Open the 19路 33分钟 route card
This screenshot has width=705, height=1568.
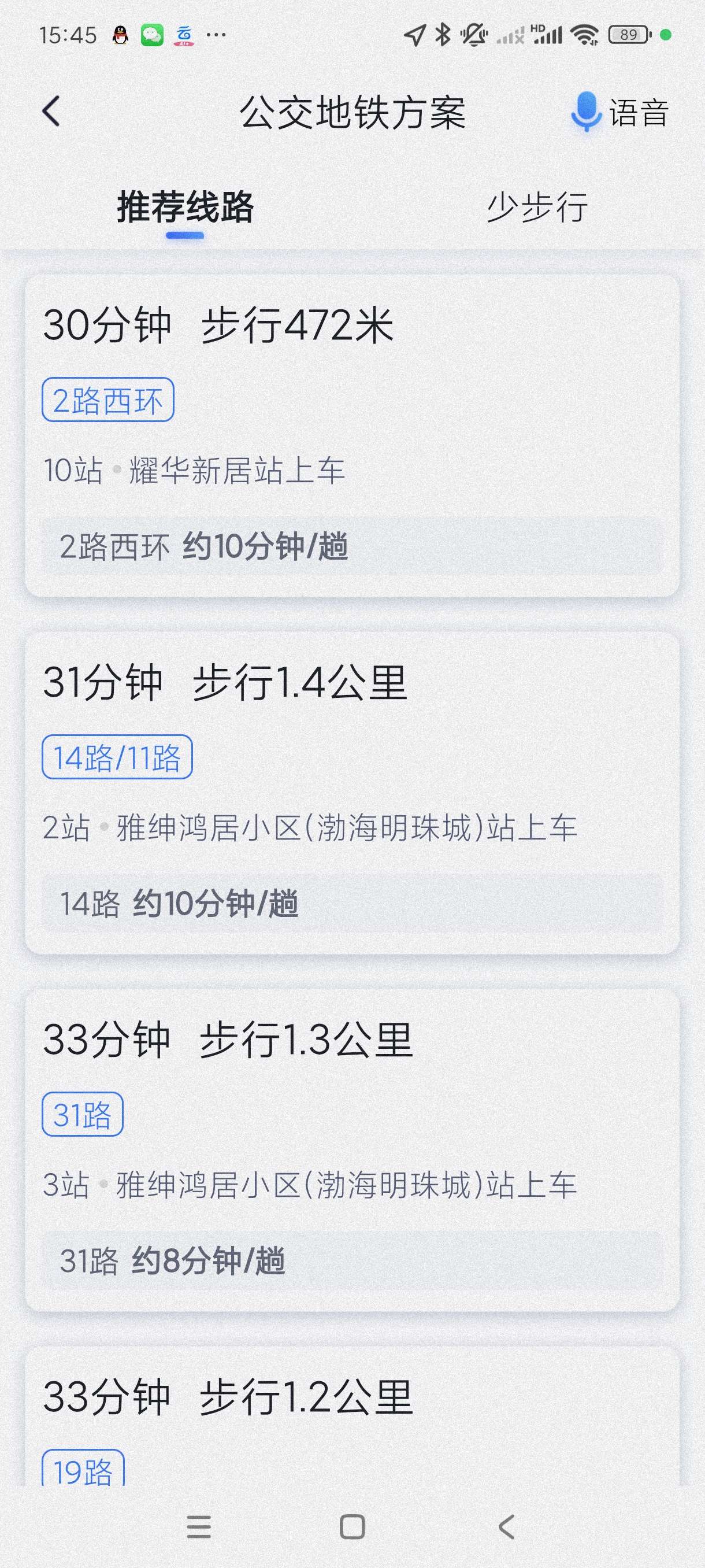[351, 1418]
